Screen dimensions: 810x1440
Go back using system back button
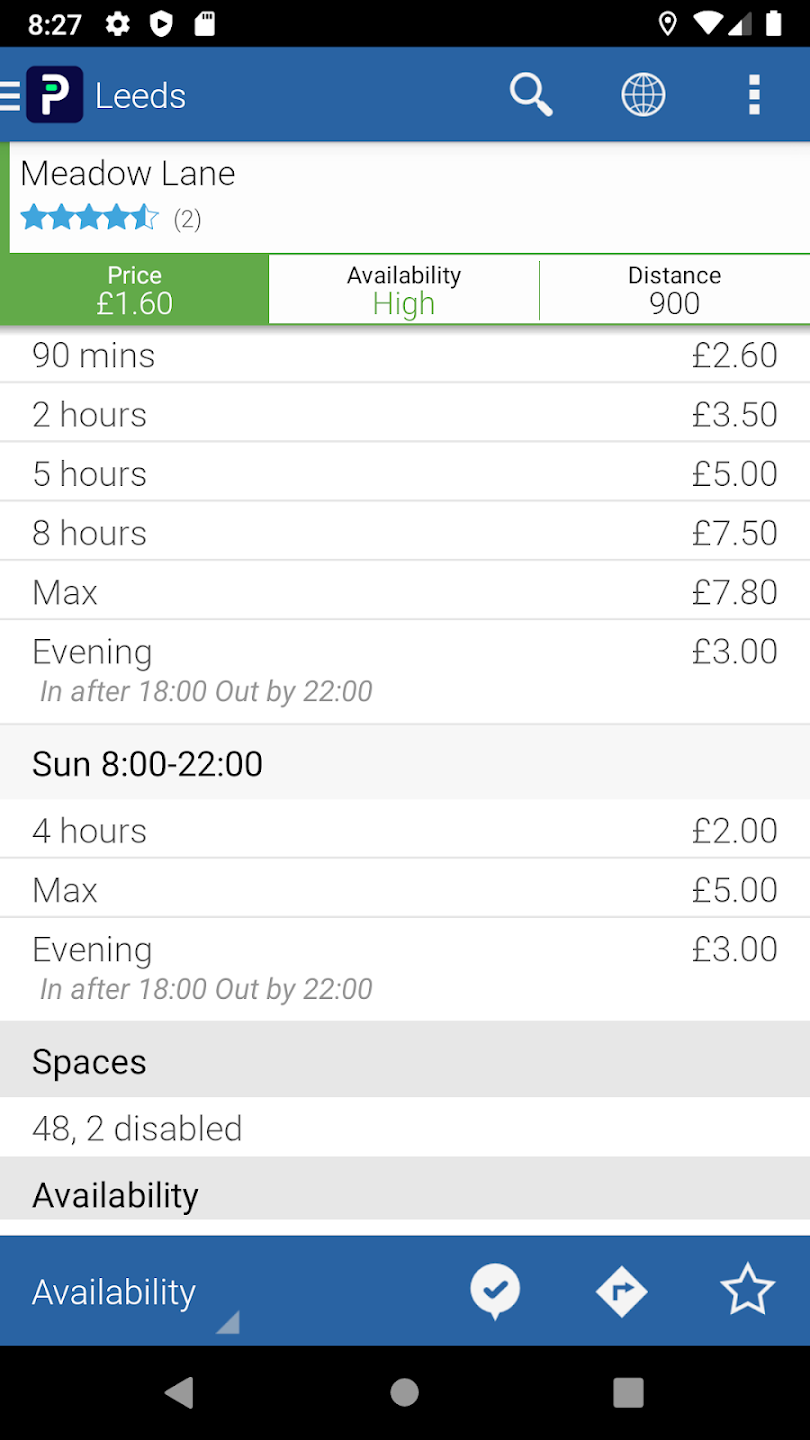[x=180, y=1392]
